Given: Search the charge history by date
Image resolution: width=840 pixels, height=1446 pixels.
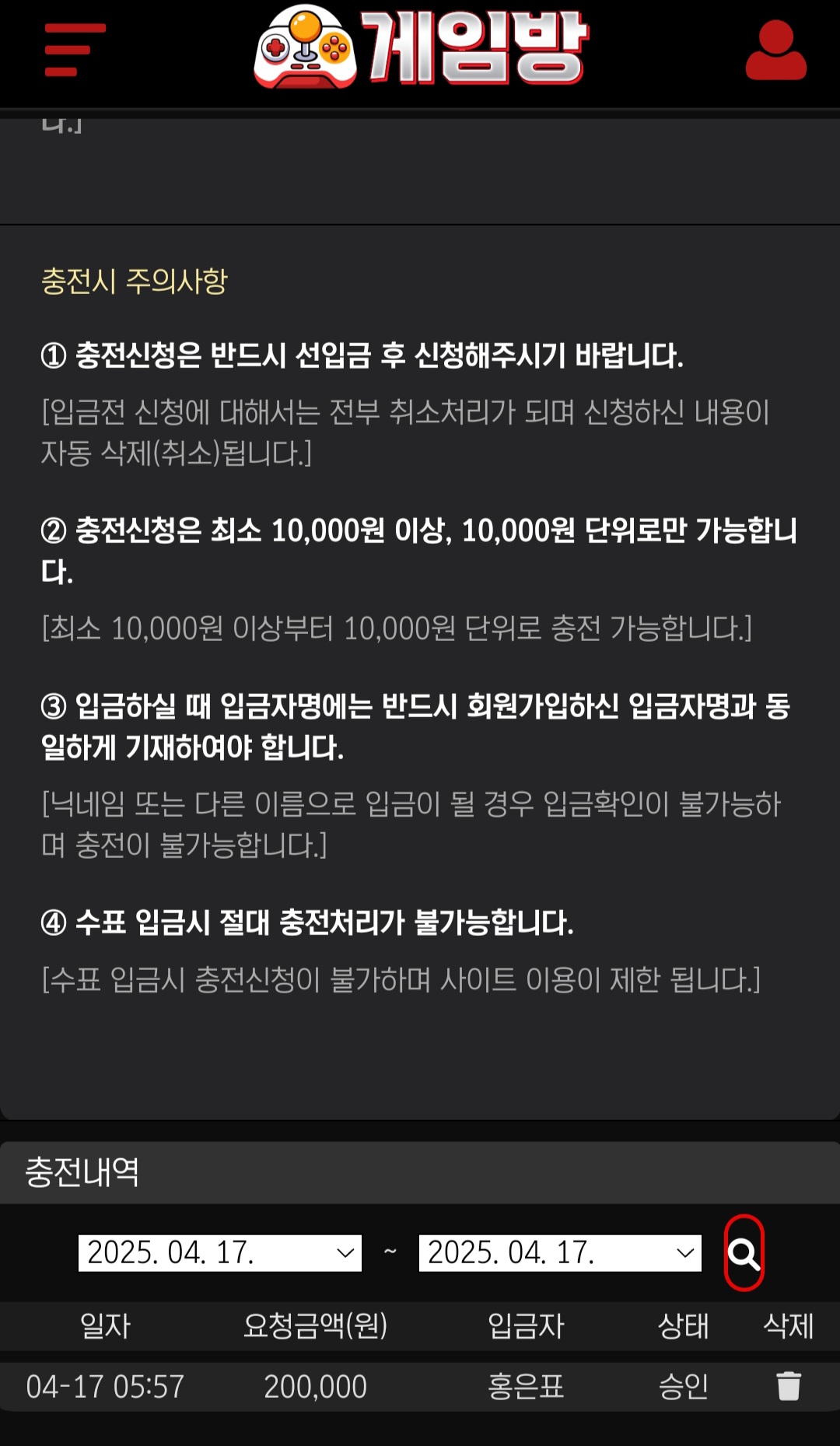Looking at the screenshot, I should pos(744,1252).
